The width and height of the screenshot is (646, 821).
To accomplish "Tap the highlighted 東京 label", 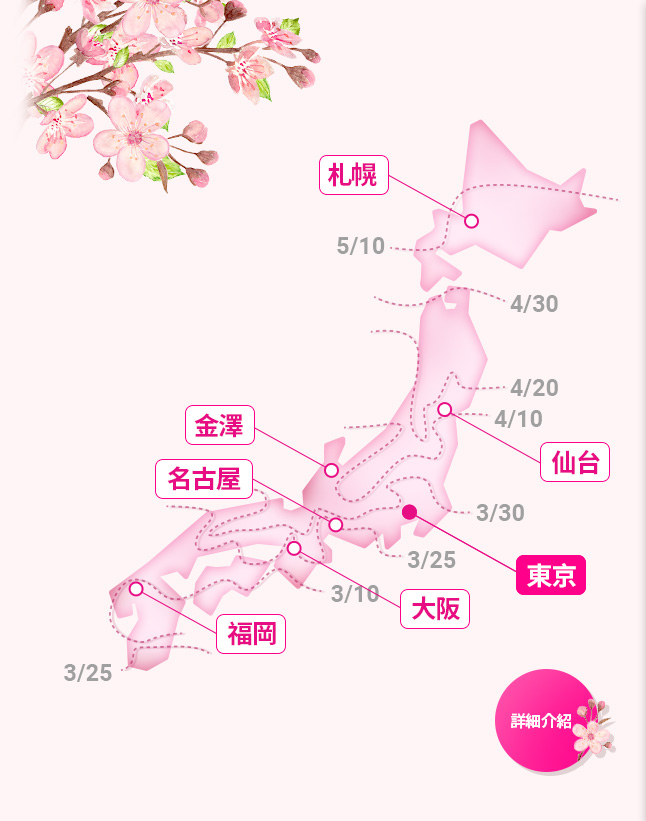I will 550,575.
